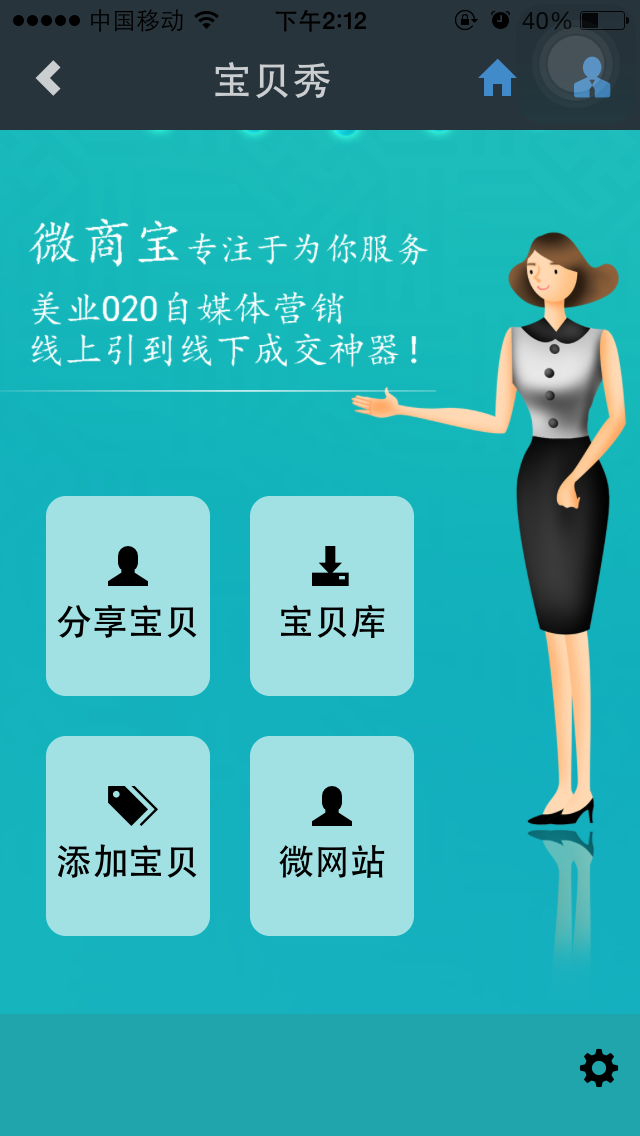The height and width of the screenshot is (1136, 640).
Task: Open the user profile icon
Action: tap(591, 77)
